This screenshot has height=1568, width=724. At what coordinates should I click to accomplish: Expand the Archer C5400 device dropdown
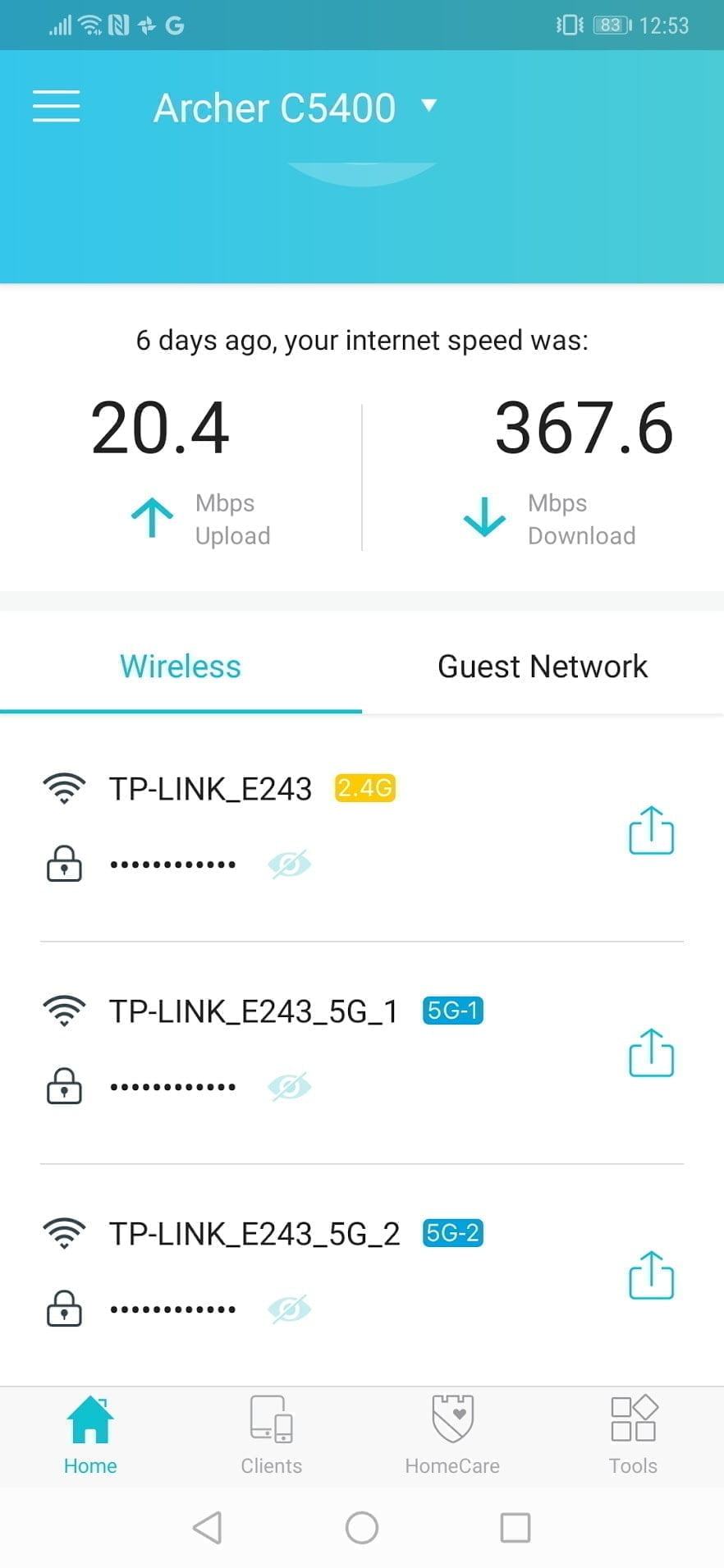pyautogui.click(x=428, y=106)
